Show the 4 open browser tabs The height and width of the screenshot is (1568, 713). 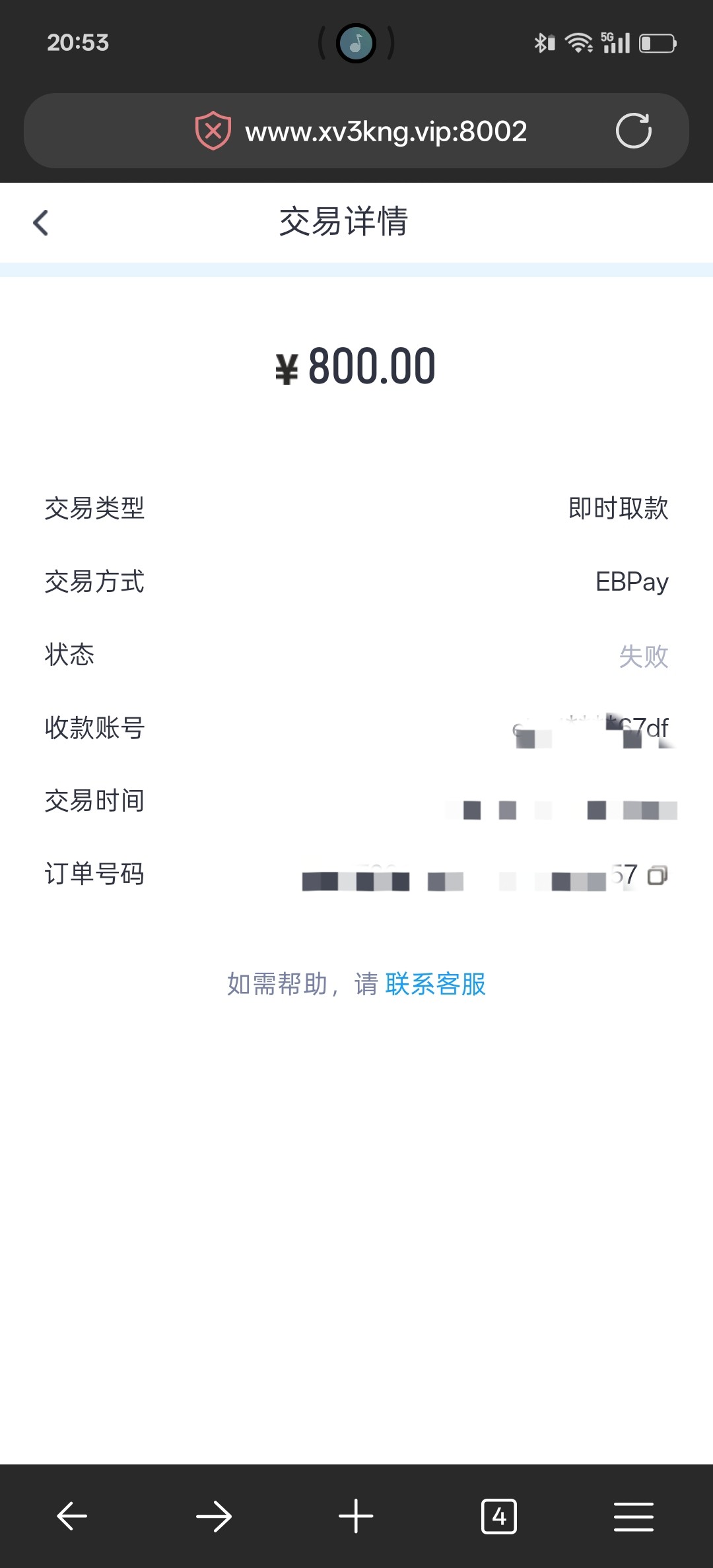(x=499, y=1516)
